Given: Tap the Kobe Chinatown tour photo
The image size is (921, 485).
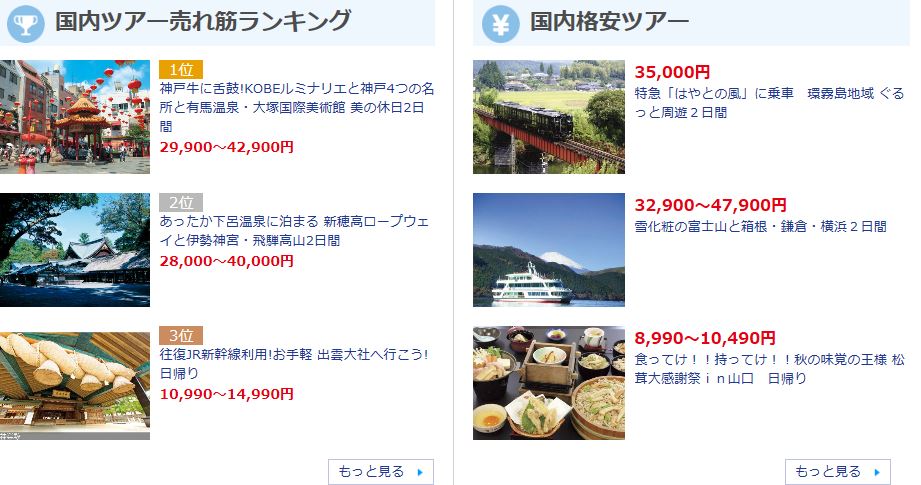Looking at the screenshot, I should click(75, 117).
